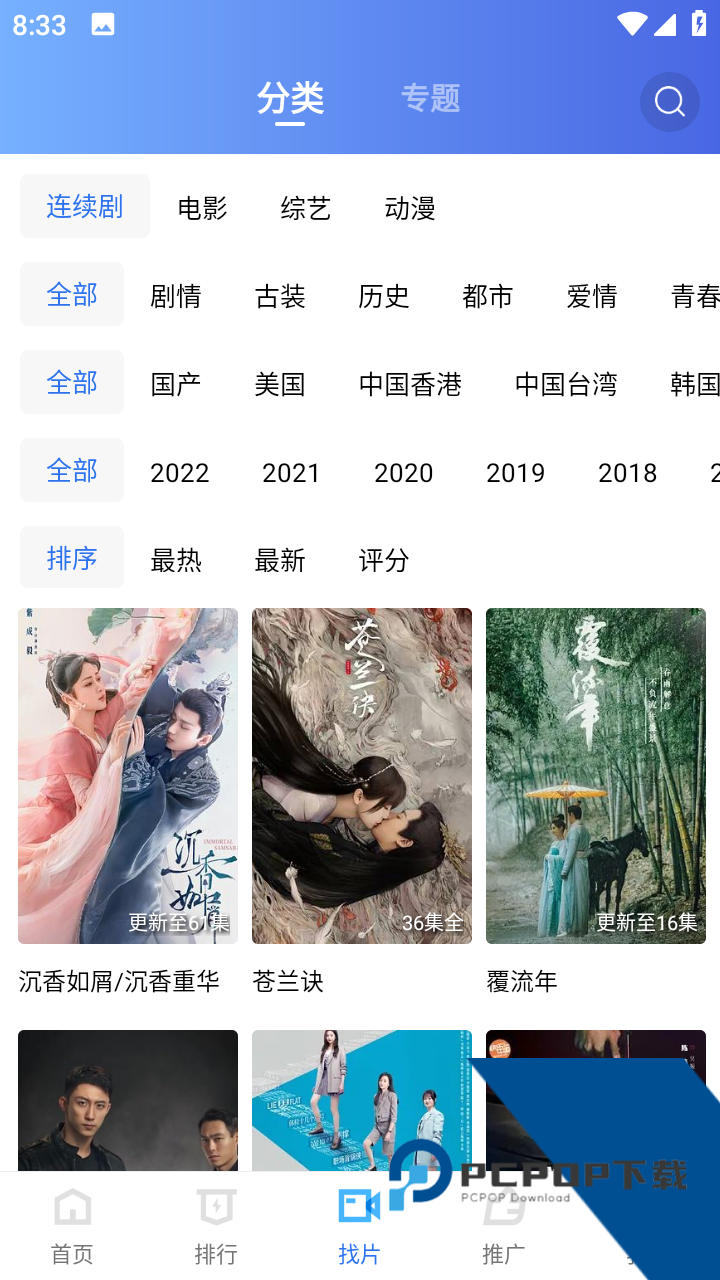This screenshot has width=720, height=1280.
Task: Filter by 古装 genre
Action: [280, 296]
